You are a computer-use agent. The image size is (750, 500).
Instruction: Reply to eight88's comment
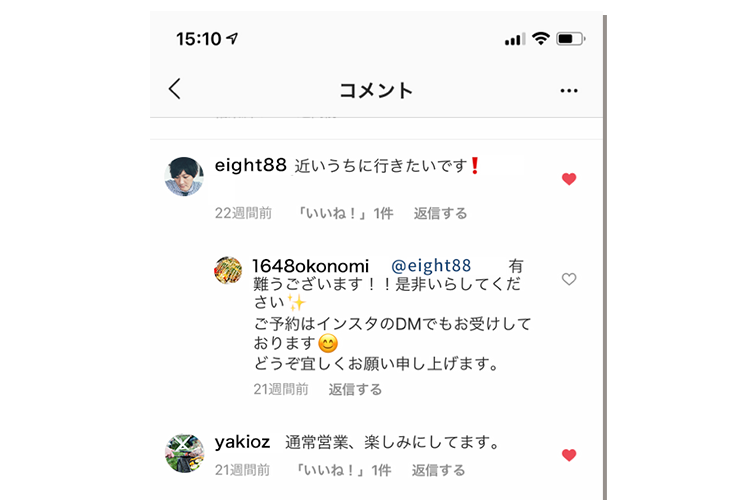tap(440, 213)
